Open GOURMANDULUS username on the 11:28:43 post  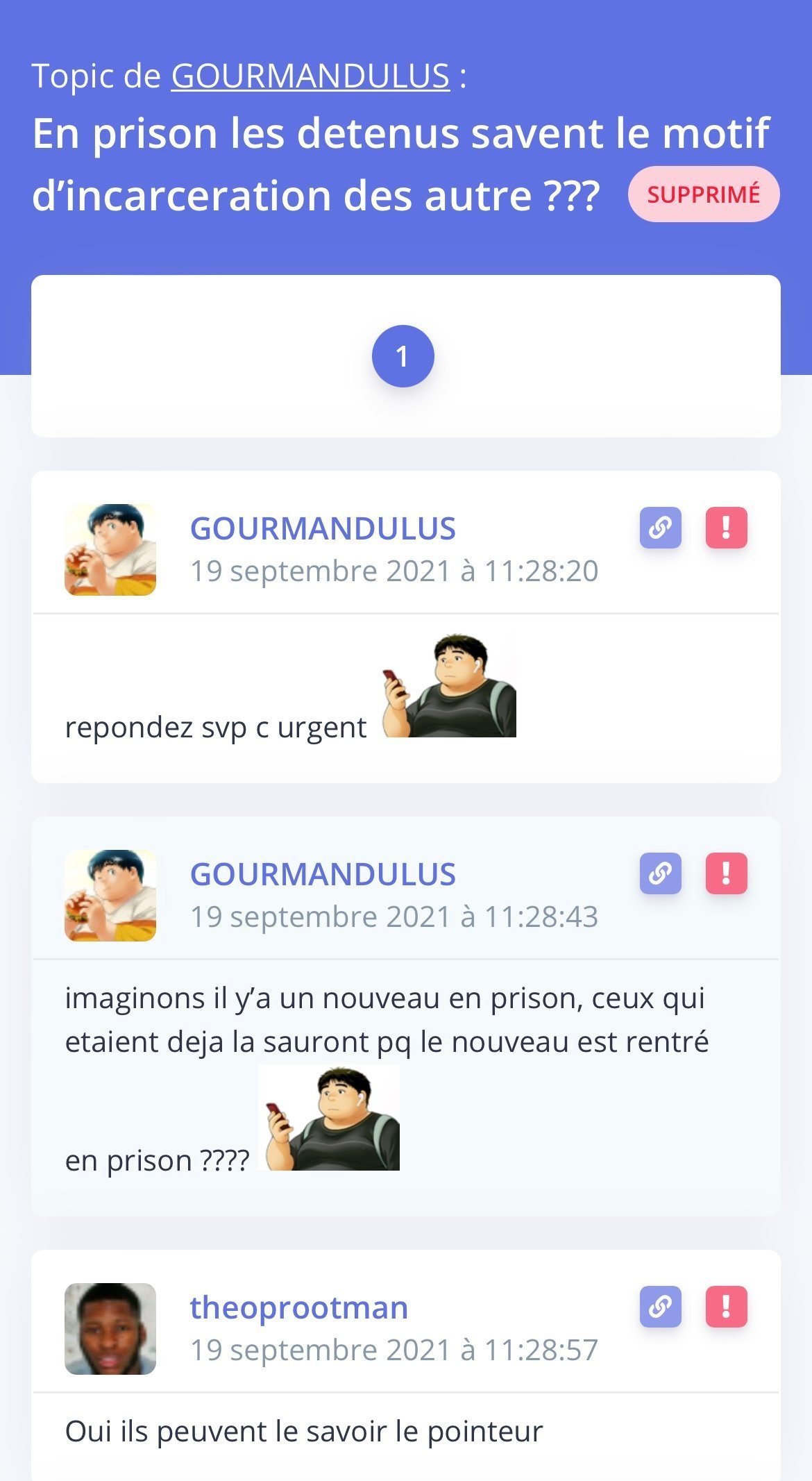click(323, 874)
